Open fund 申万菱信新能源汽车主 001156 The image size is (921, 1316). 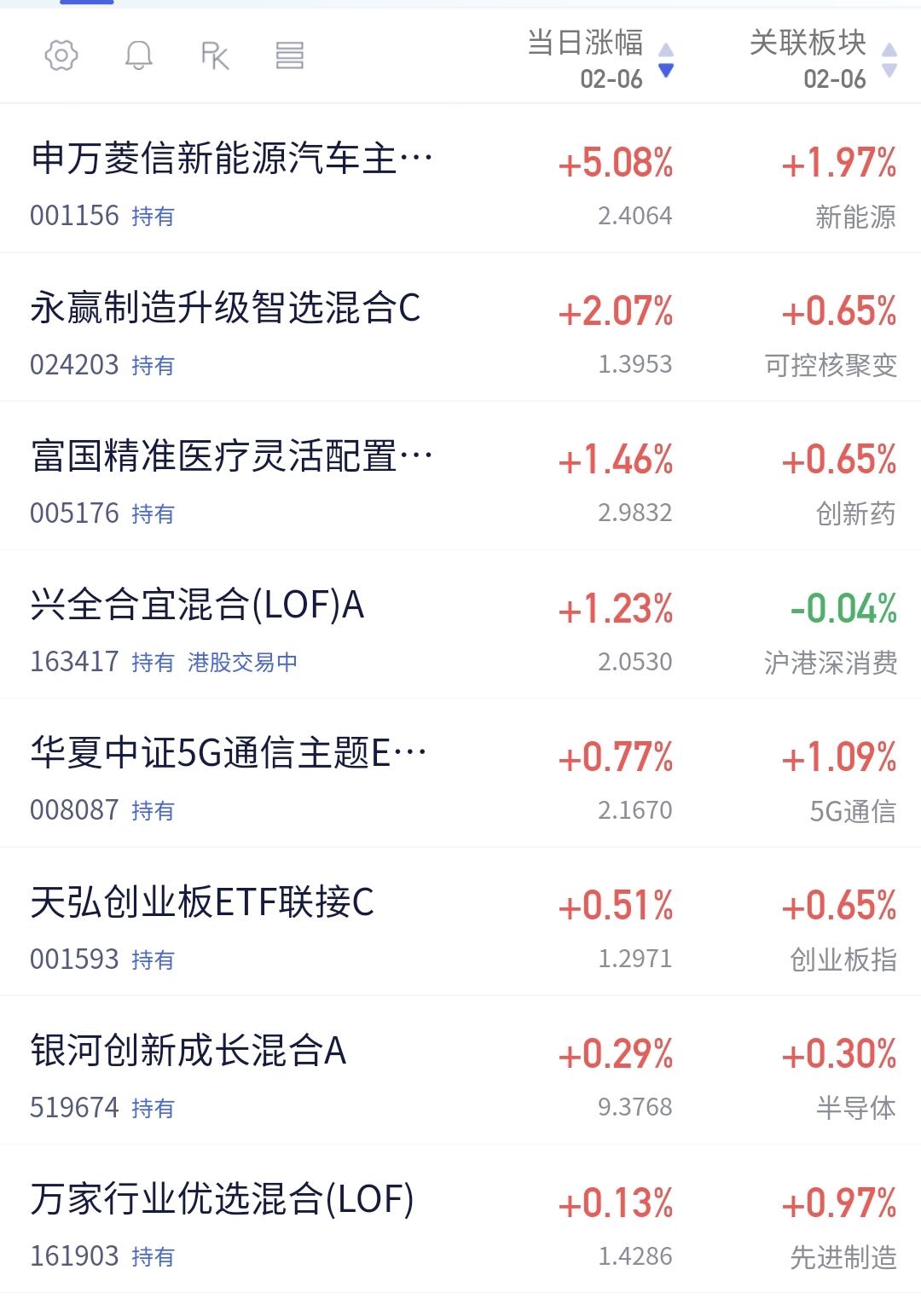460,178
